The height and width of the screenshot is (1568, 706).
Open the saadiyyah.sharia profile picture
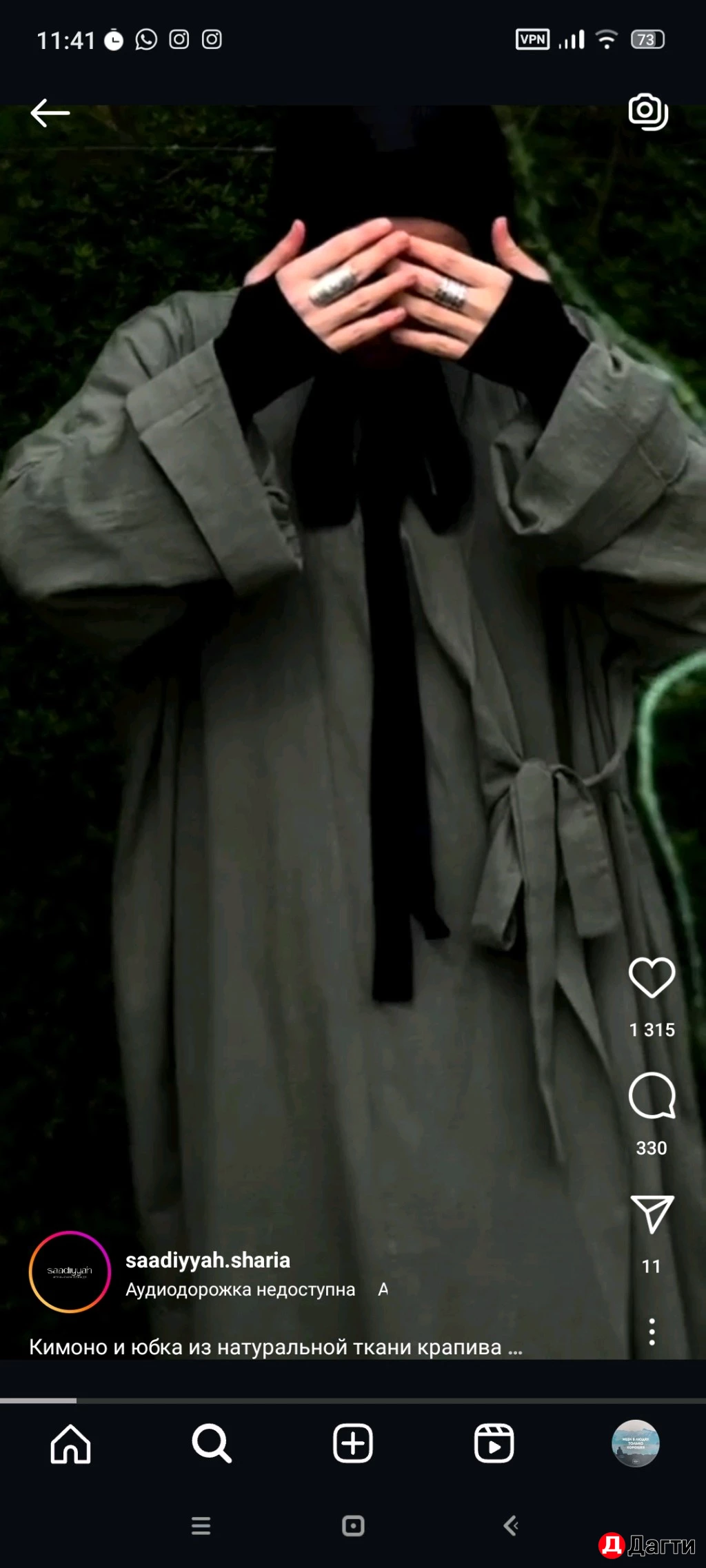tap(70, 1272)
